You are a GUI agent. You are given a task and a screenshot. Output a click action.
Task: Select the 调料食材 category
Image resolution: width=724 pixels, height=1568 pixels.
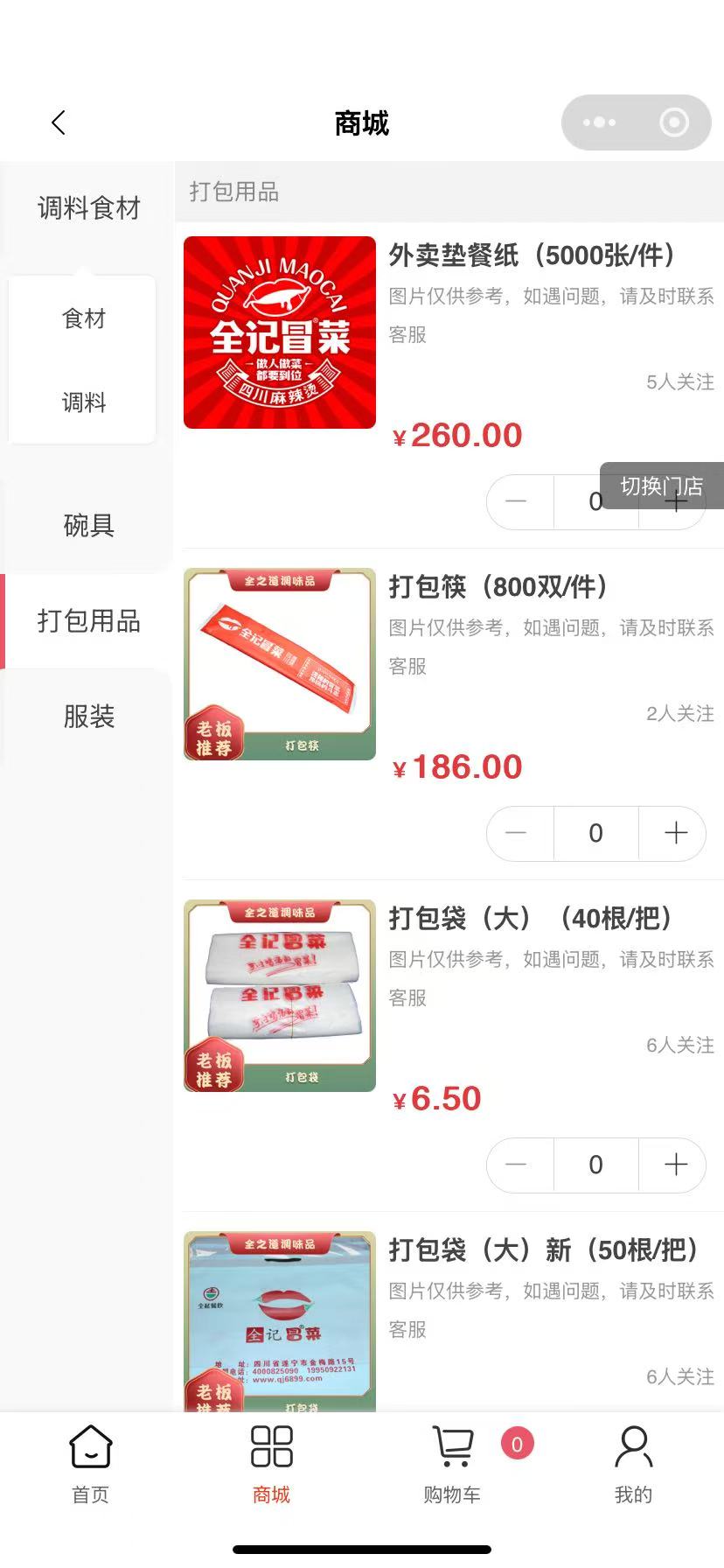[88, 208]
